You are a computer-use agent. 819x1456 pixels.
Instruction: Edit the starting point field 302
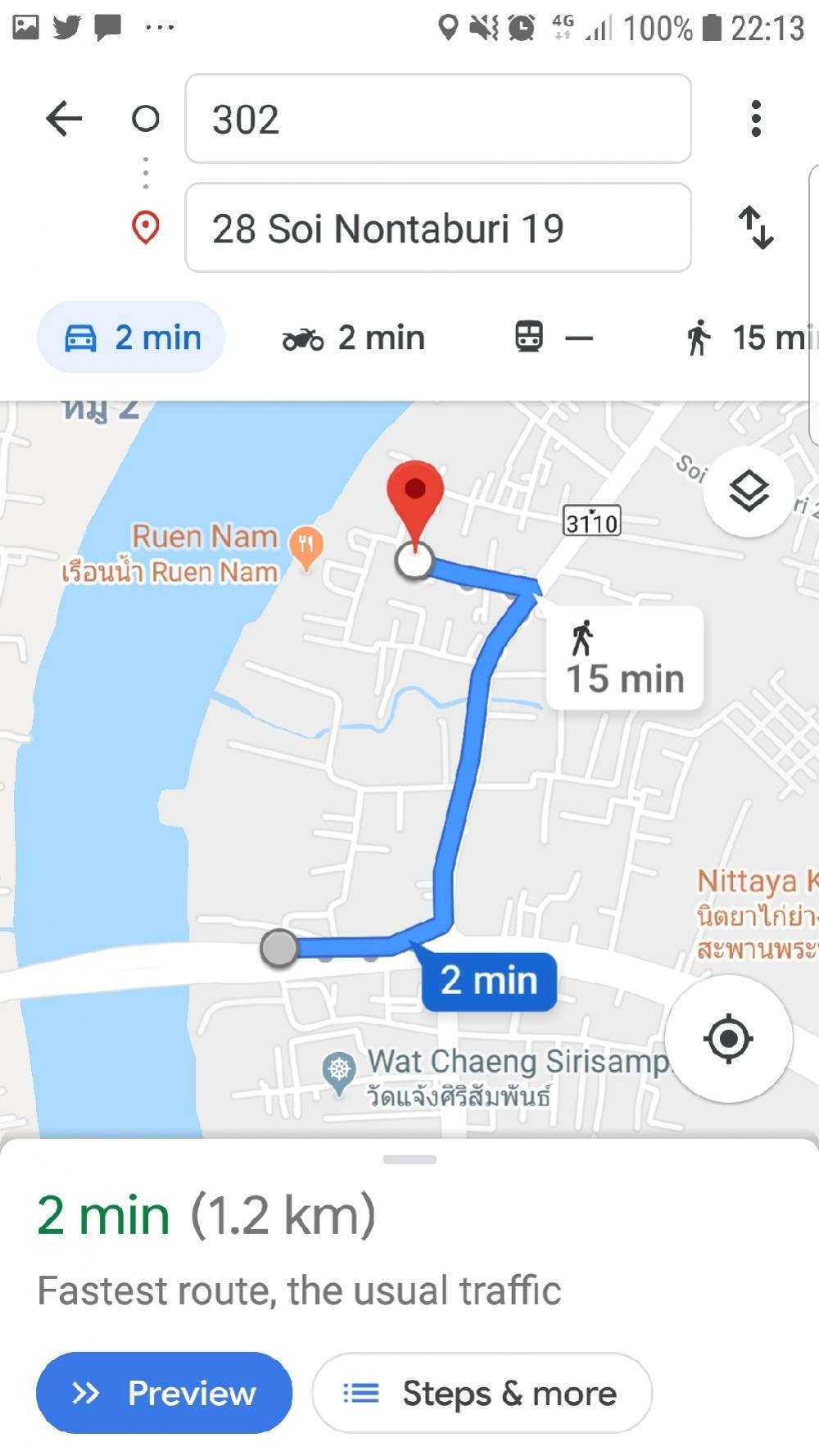(437, 119)
